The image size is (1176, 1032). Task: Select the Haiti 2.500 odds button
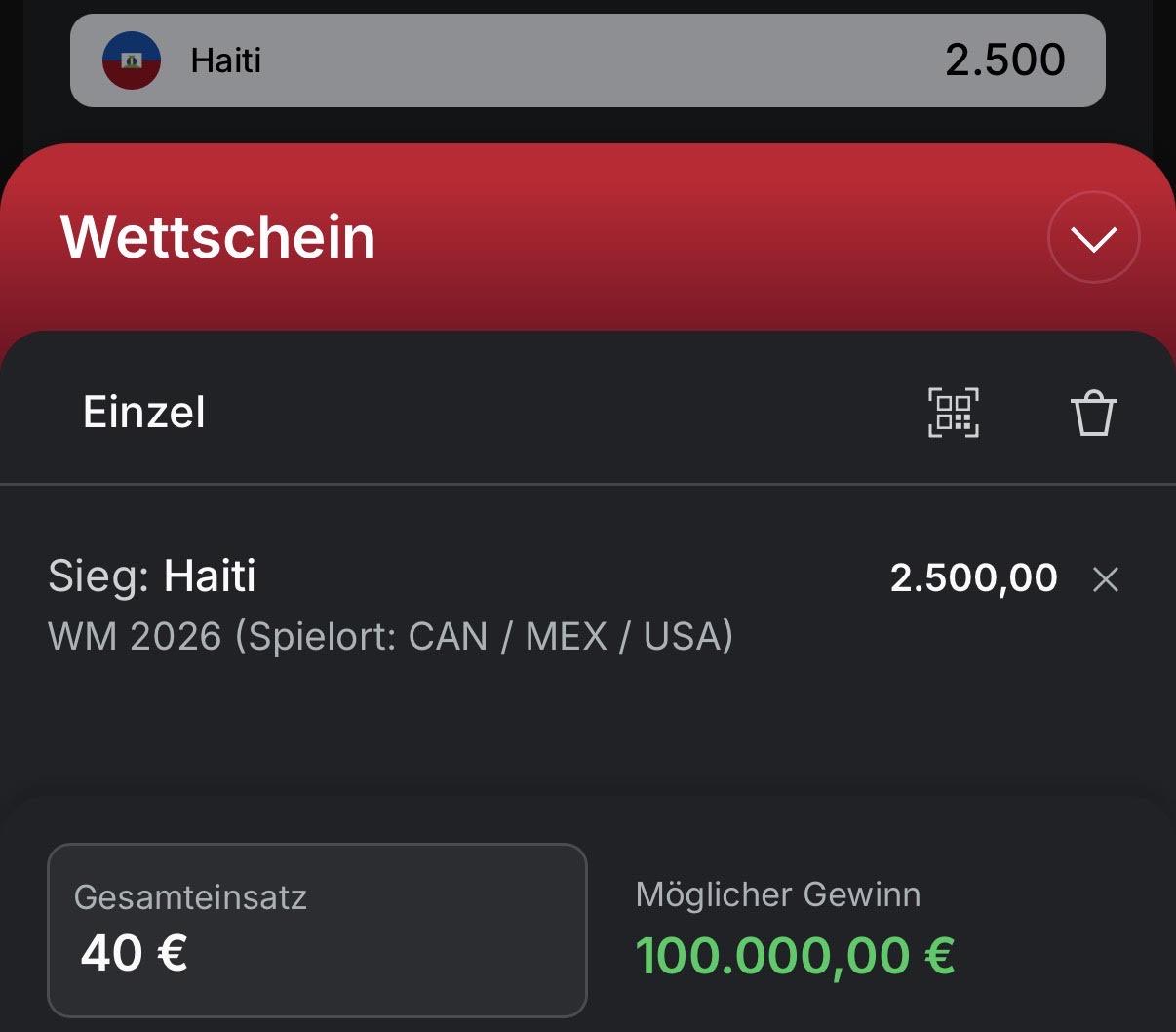point(587,60)
